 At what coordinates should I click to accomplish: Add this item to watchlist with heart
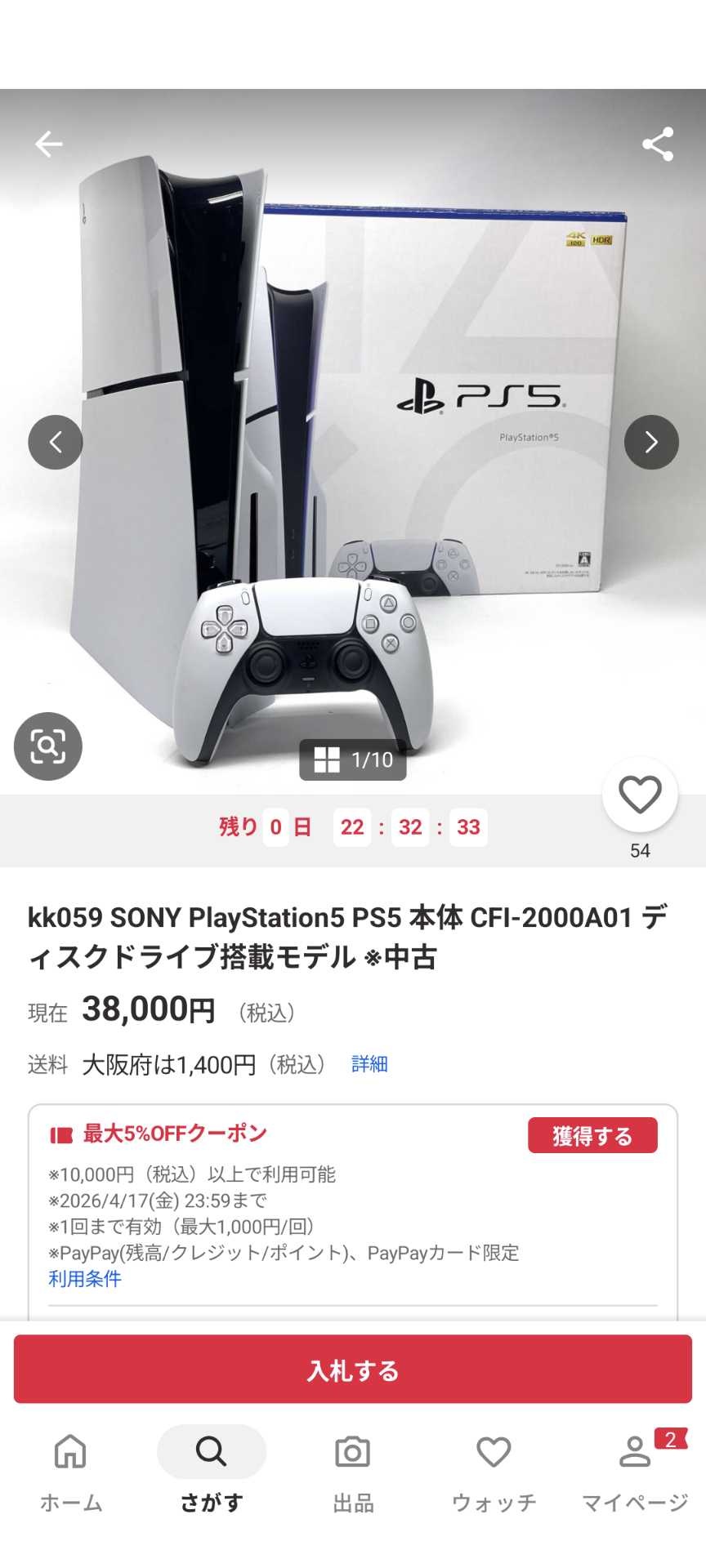pyautogui.click(x=640, y=795)
